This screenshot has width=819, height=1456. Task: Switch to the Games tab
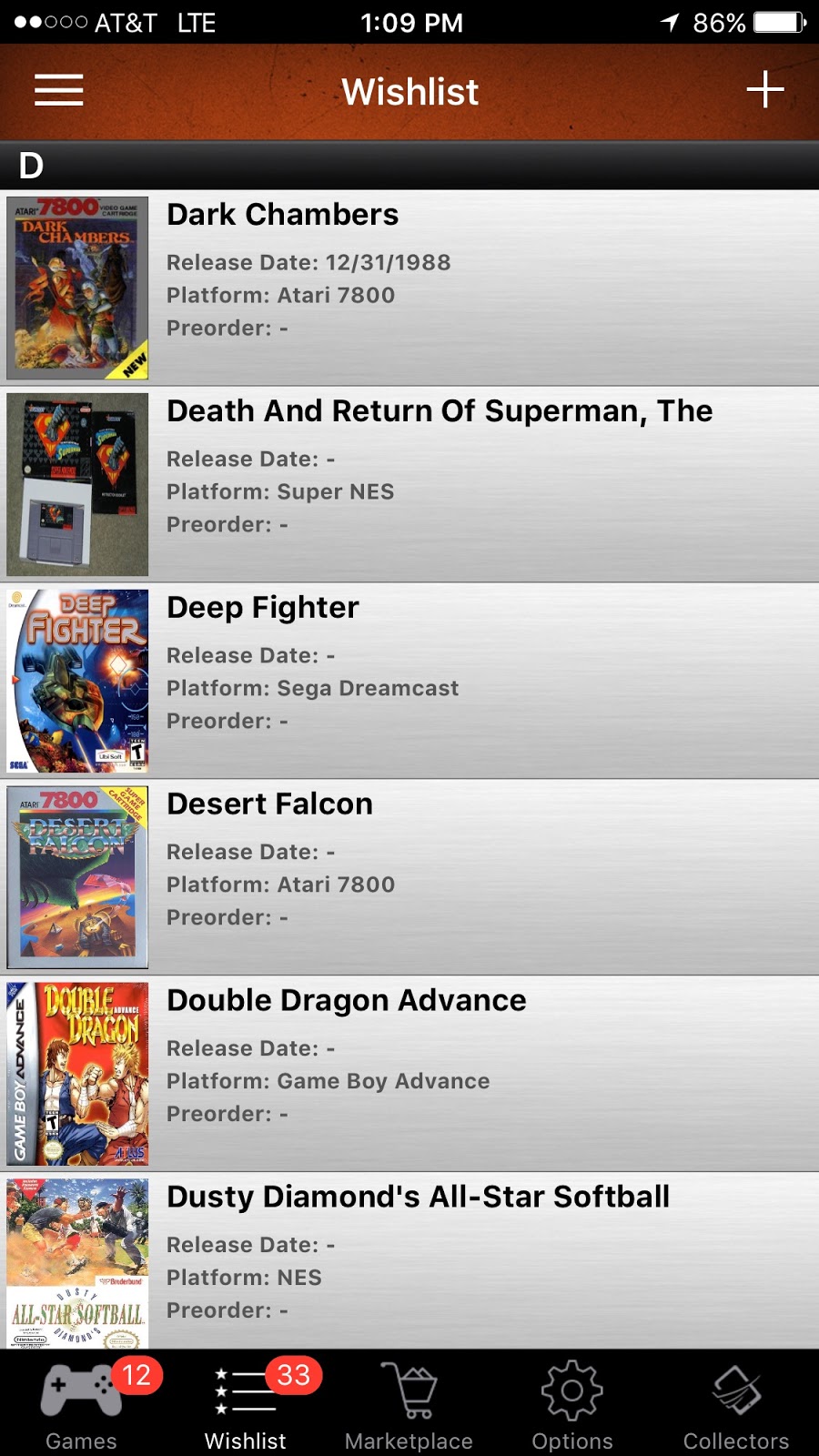pos(81,1406)
